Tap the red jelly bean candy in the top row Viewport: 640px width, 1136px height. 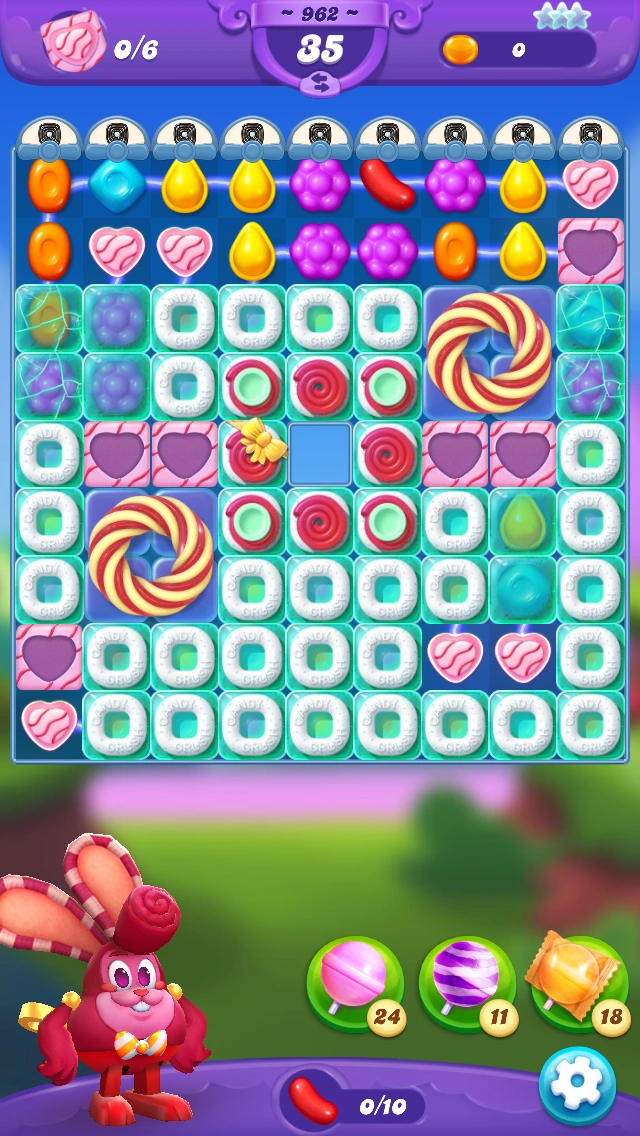[387, 184]
